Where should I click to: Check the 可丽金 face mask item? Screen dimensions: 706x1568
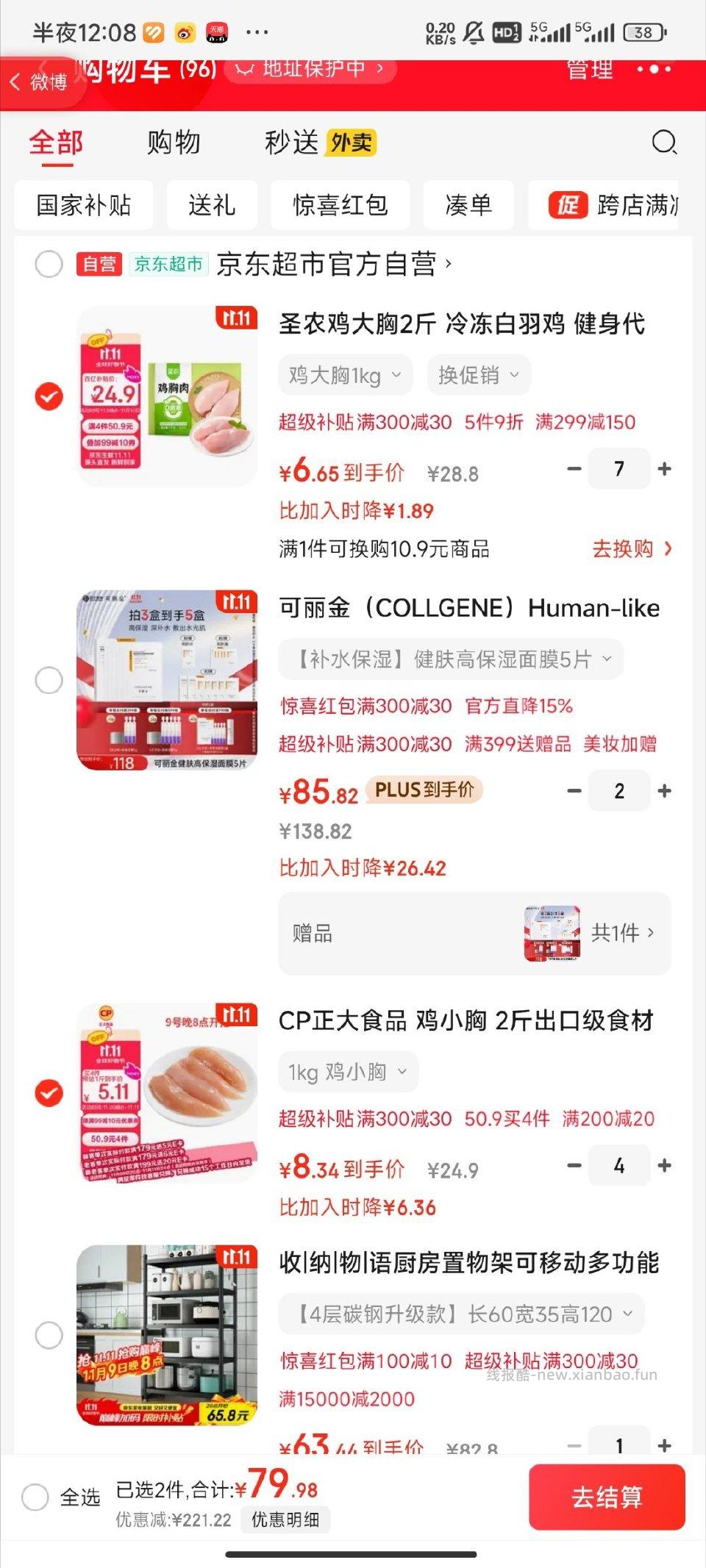(x=49, y=681)
